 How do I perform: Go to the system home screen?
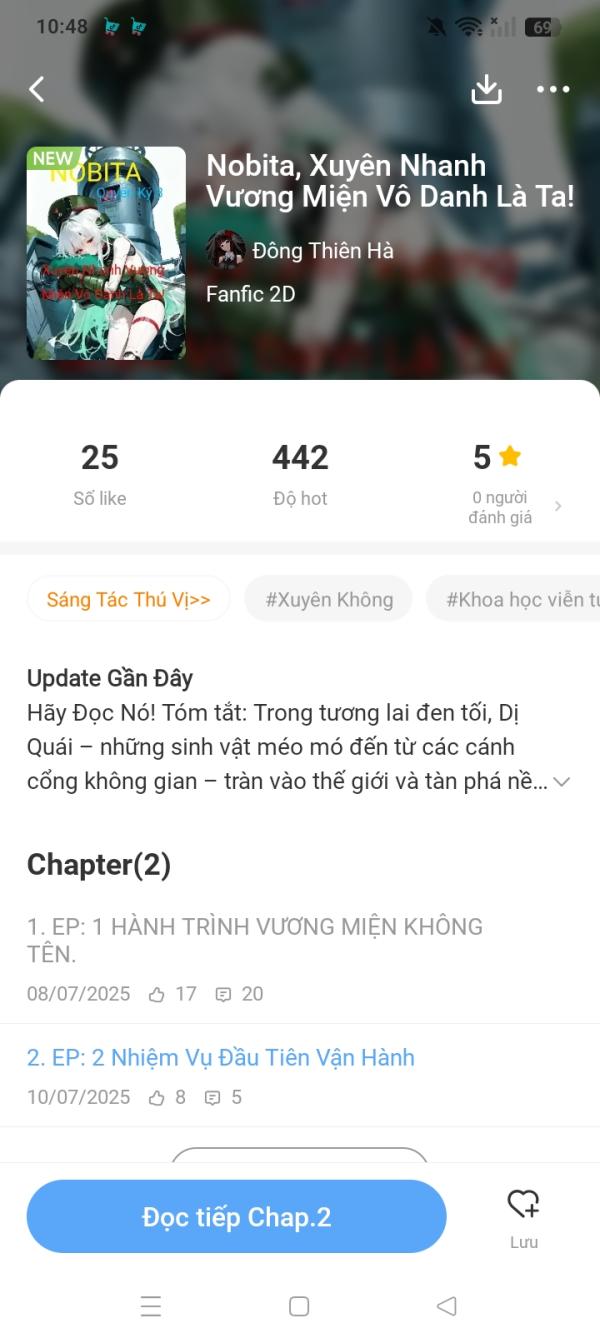click(x=298, y=1306)
